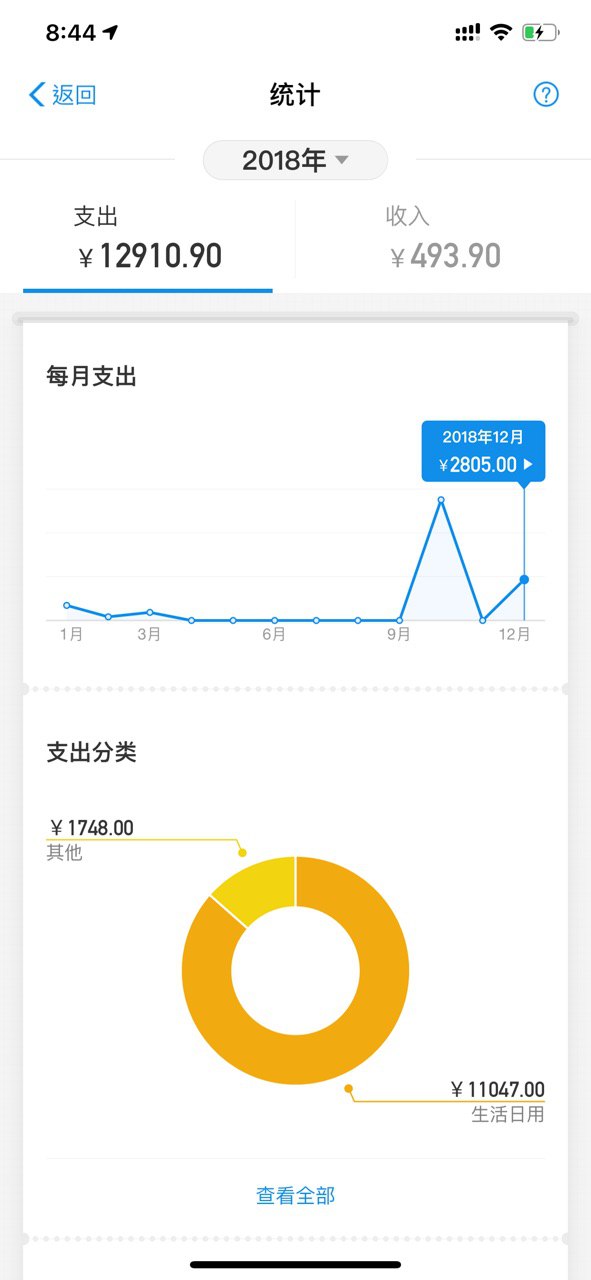Go back with the 返回 button

click(62, 95)
